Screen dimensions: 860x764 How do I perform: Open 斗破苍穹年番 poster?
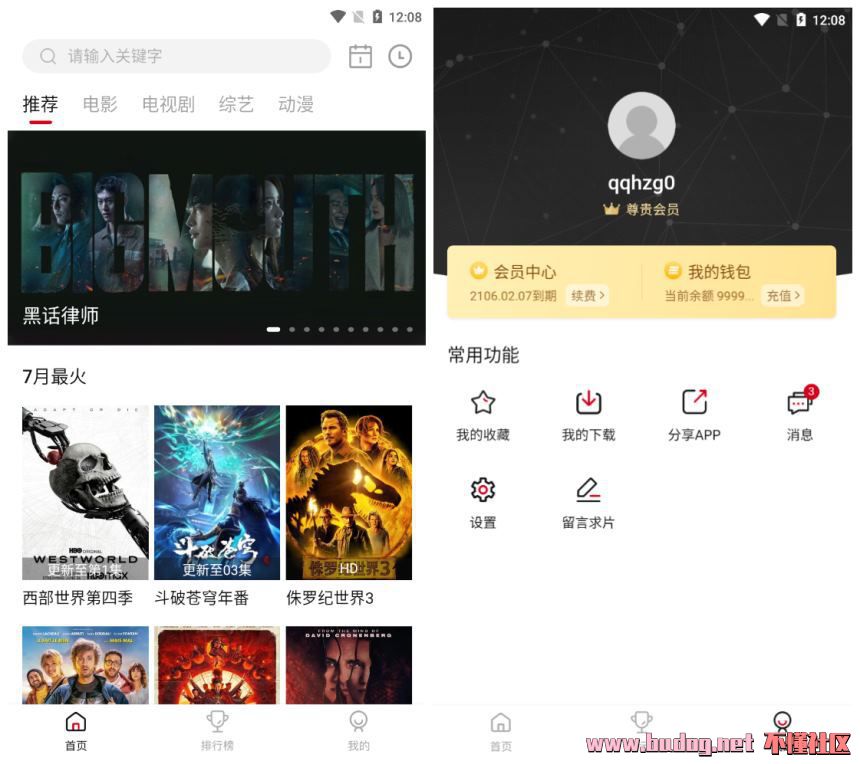[217, 492]
